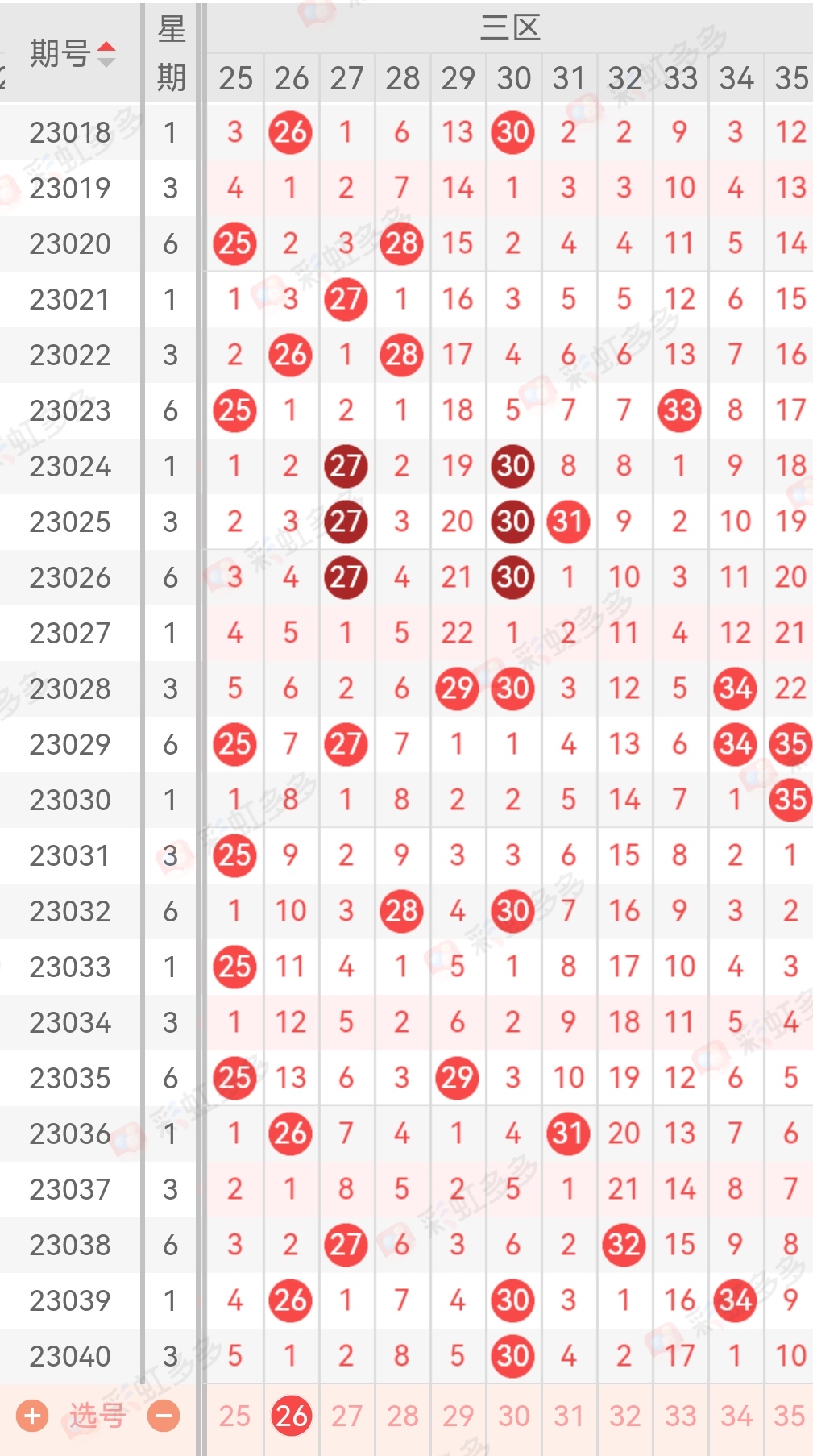Pick number 27 in the 选号 row
The image size is (813, 1456).
346,1416
